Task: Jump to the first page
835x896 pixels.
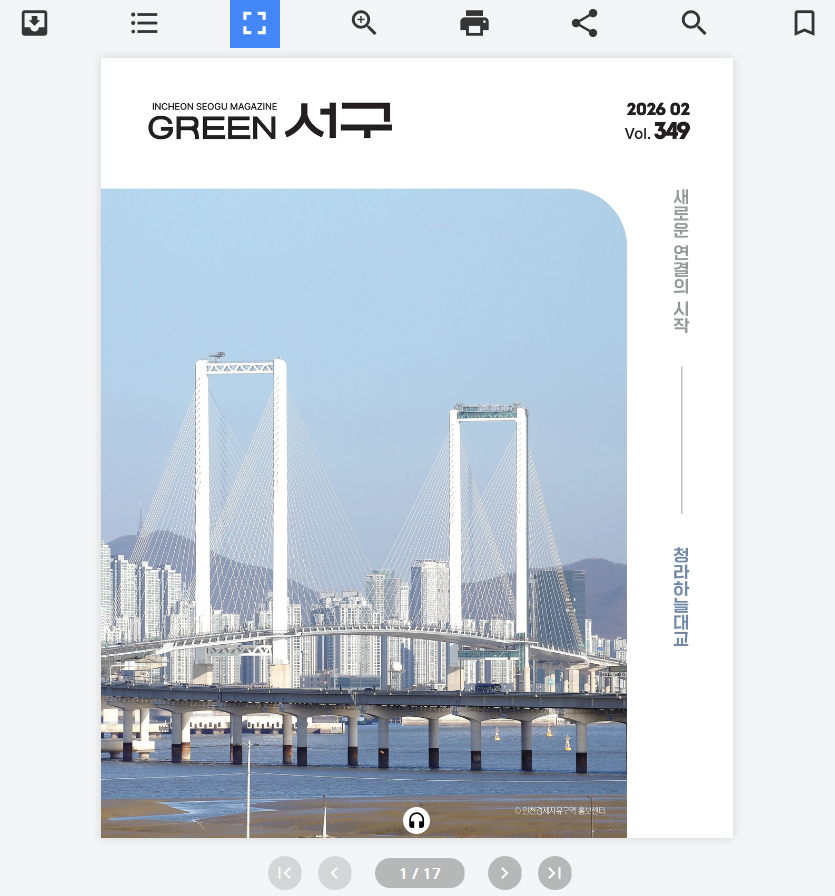Action: pos(285,873)
